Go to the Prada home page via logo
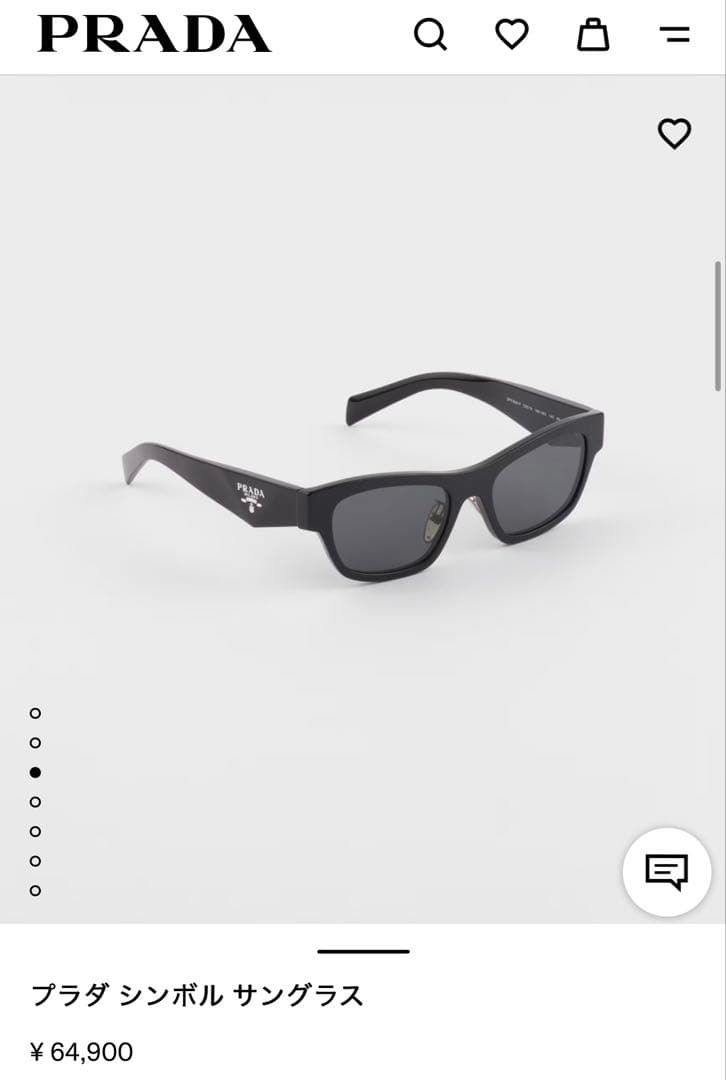The height and width of the screenshot is (1080, 726). (154, 34)
